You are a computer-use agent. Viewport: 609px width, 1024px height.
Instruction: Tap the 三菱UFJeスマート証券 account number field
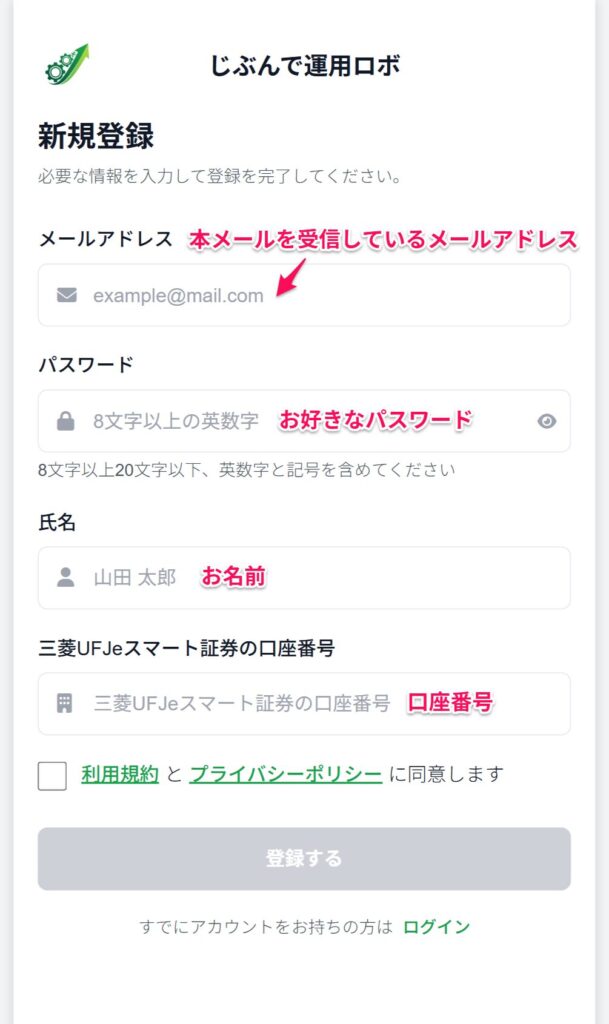(x=304, y=703)
